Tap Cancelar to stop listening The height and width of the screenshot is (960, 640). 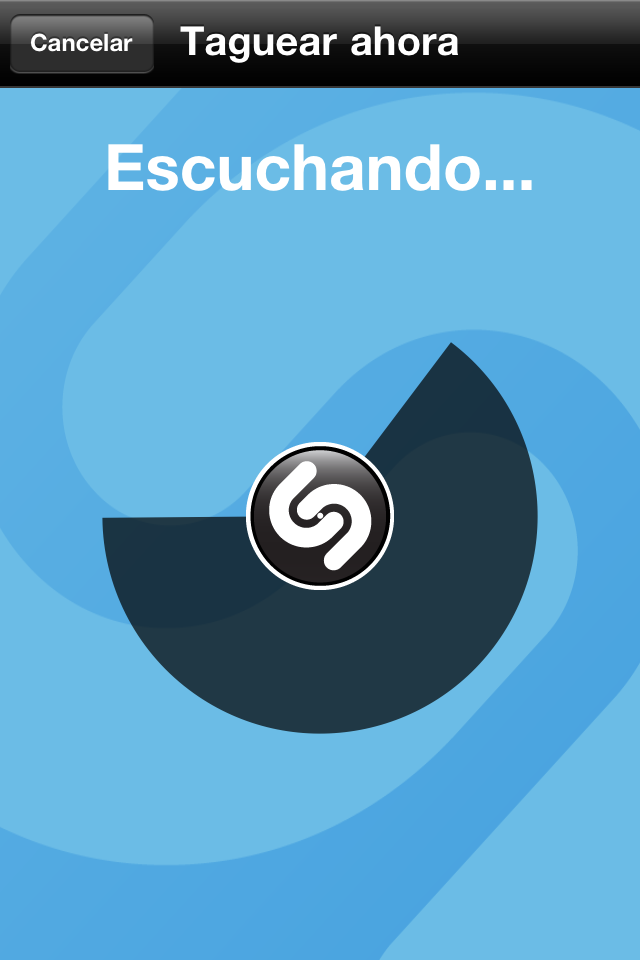[81, 44]
